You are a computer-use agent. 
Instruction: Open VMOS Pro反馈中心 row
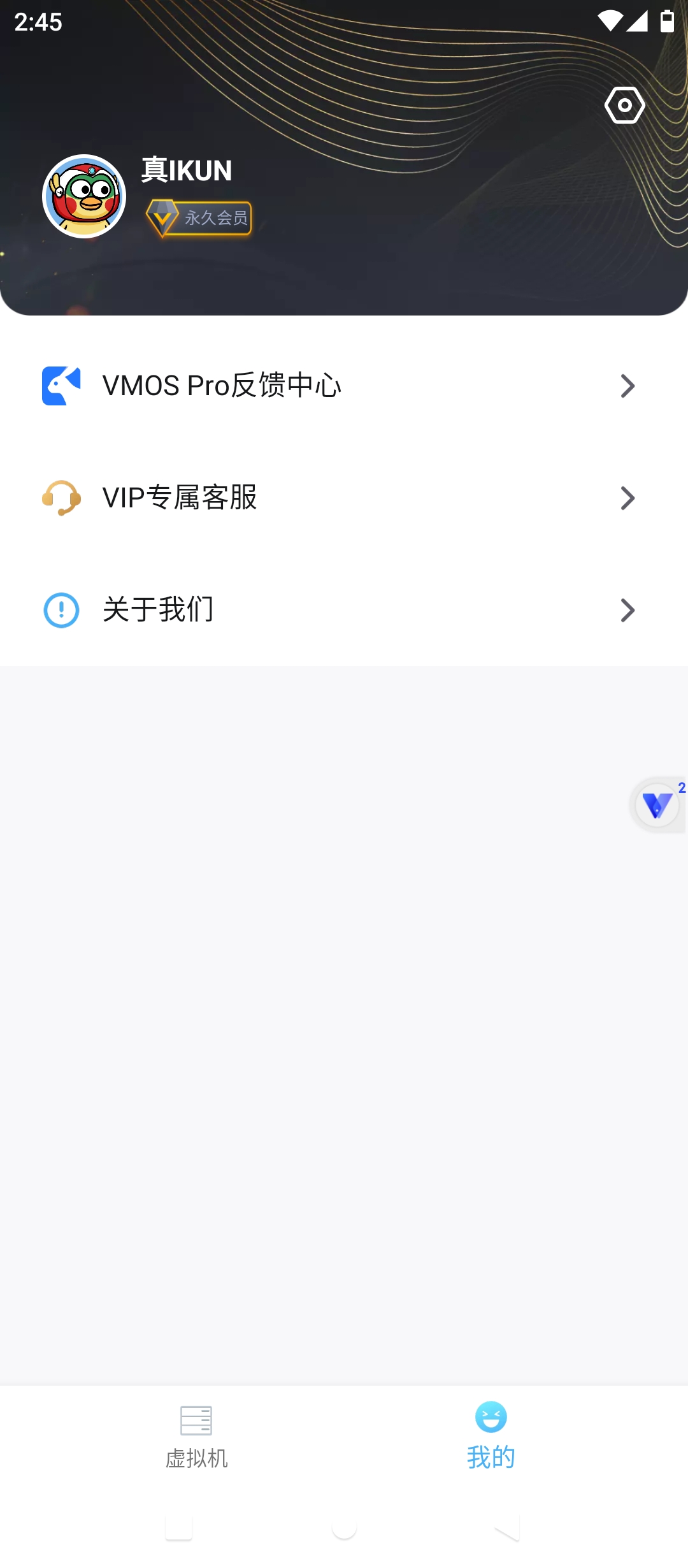(x=344, y=386)
